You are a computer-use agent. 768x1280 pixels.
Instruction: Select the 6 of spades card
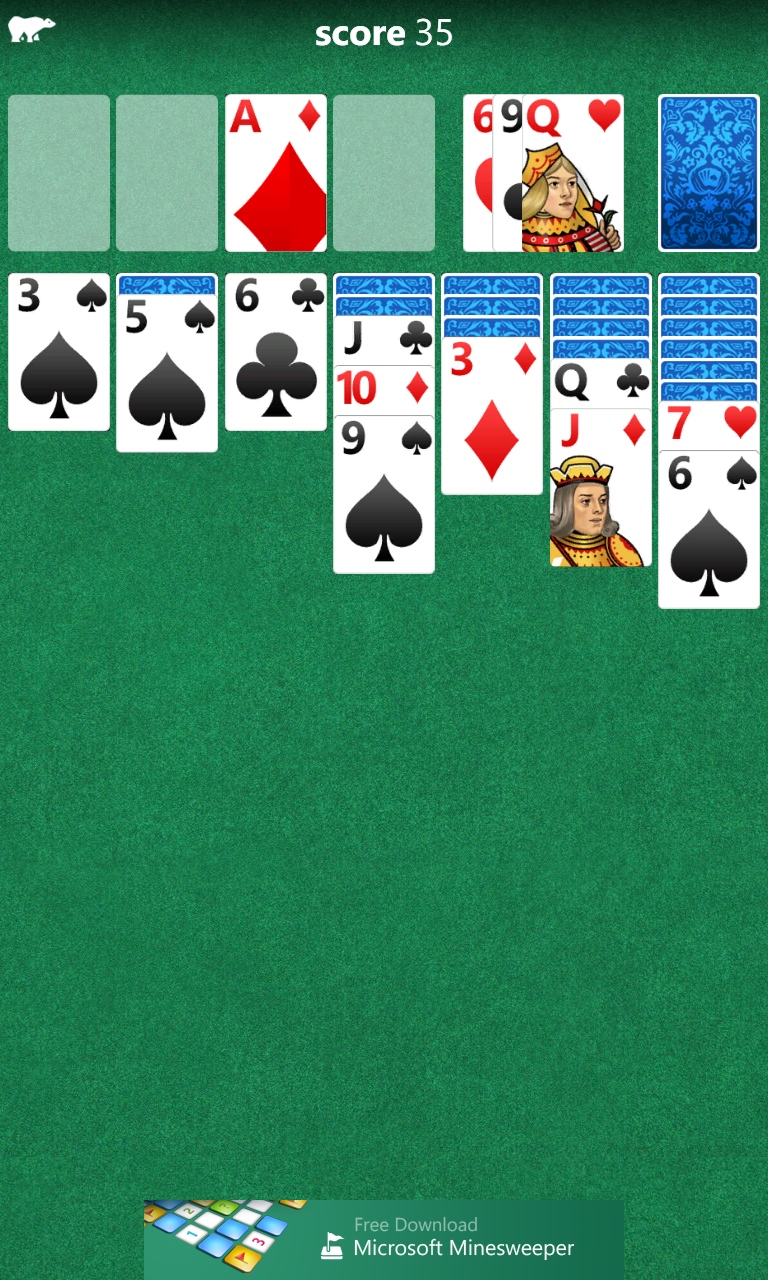709,529
